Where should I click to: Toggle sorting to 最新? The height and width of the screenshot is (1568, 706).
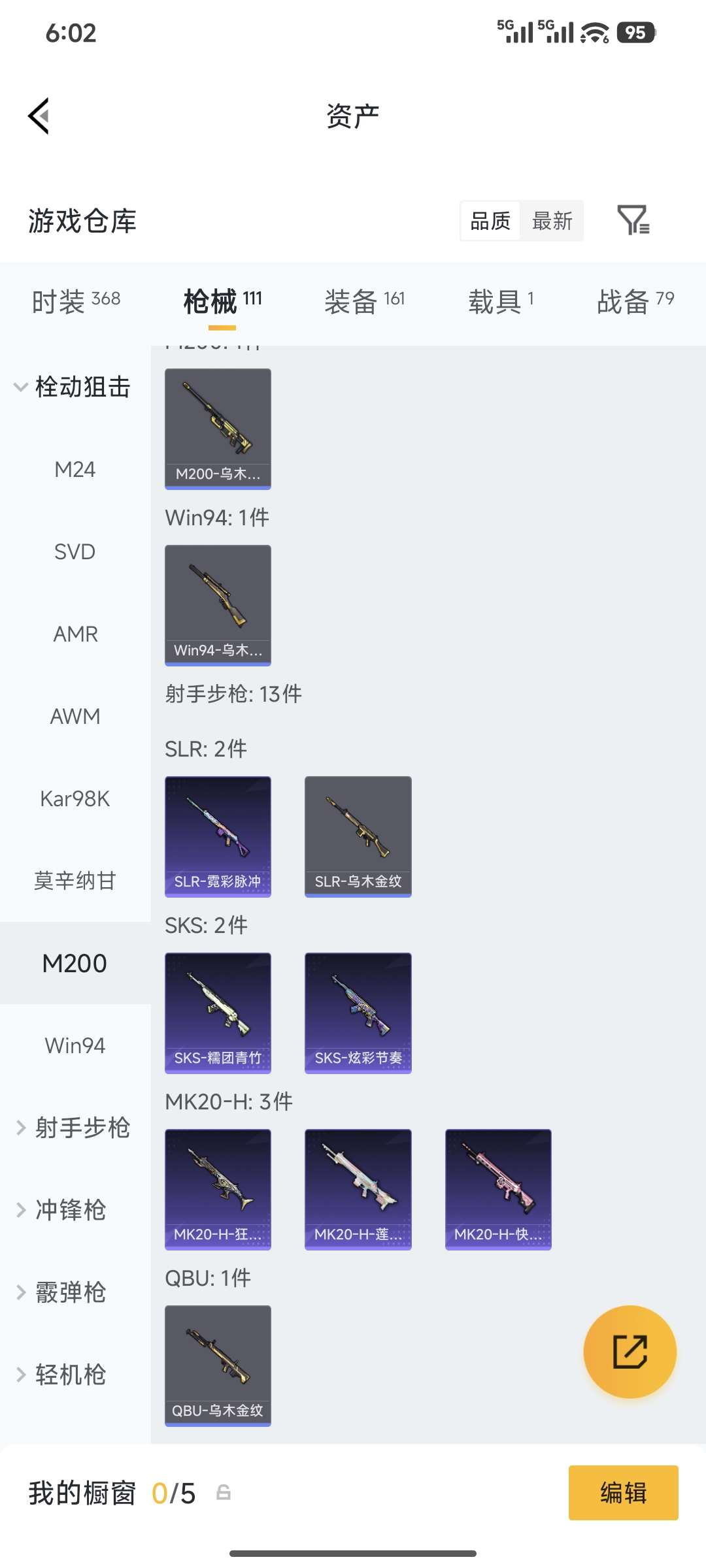[552, 221]
